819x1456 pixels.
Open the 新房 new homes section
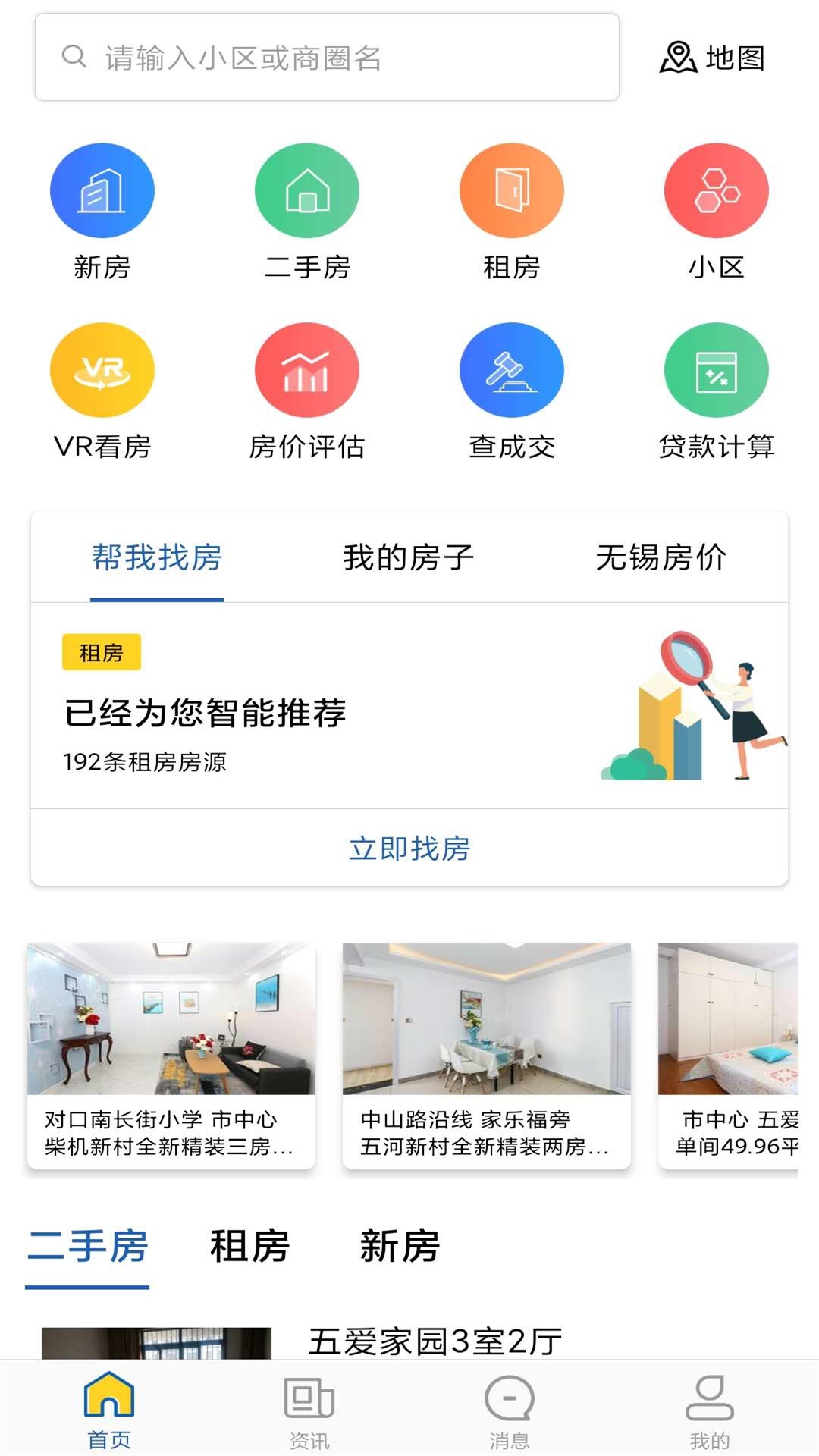[102, 212]
